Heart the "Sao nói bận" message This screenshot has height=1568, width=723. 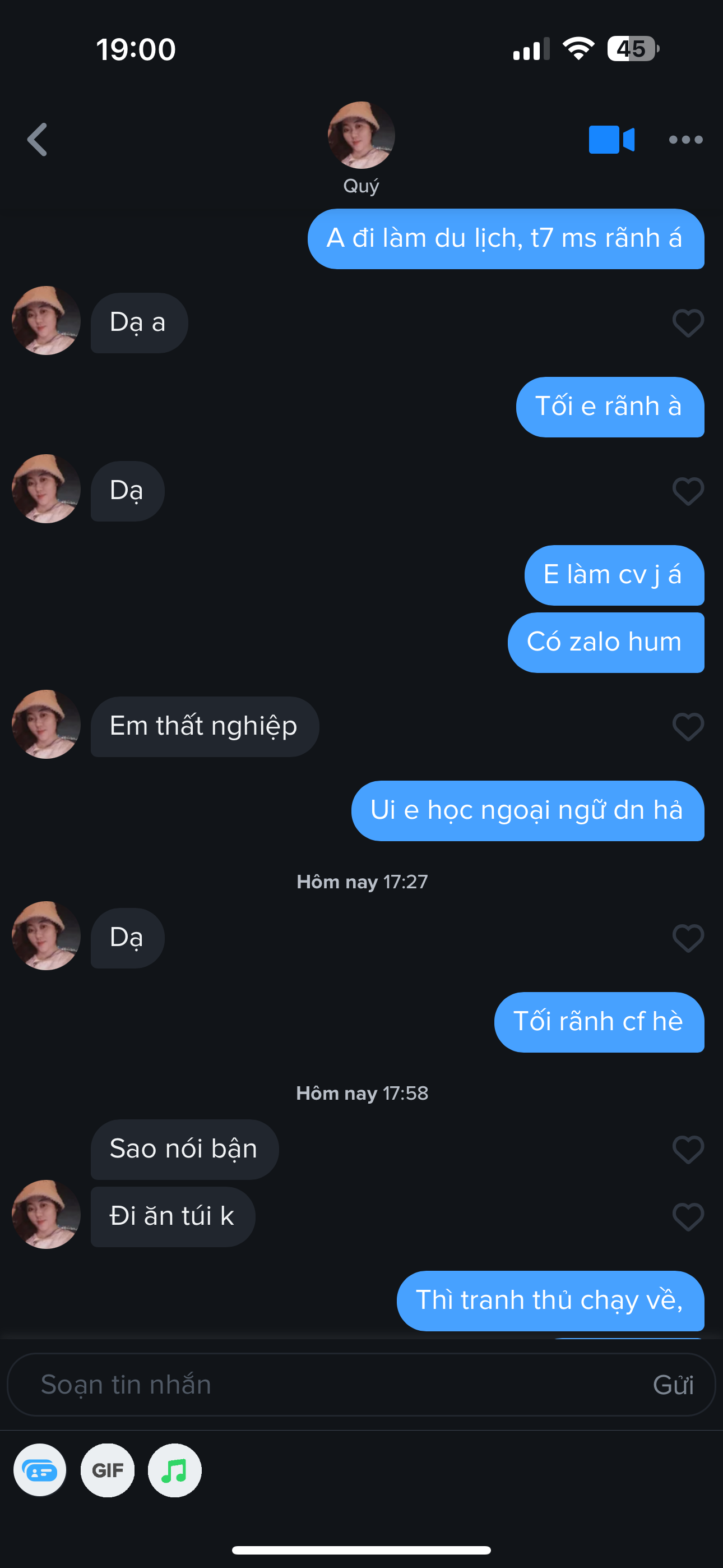[688, 1149]
